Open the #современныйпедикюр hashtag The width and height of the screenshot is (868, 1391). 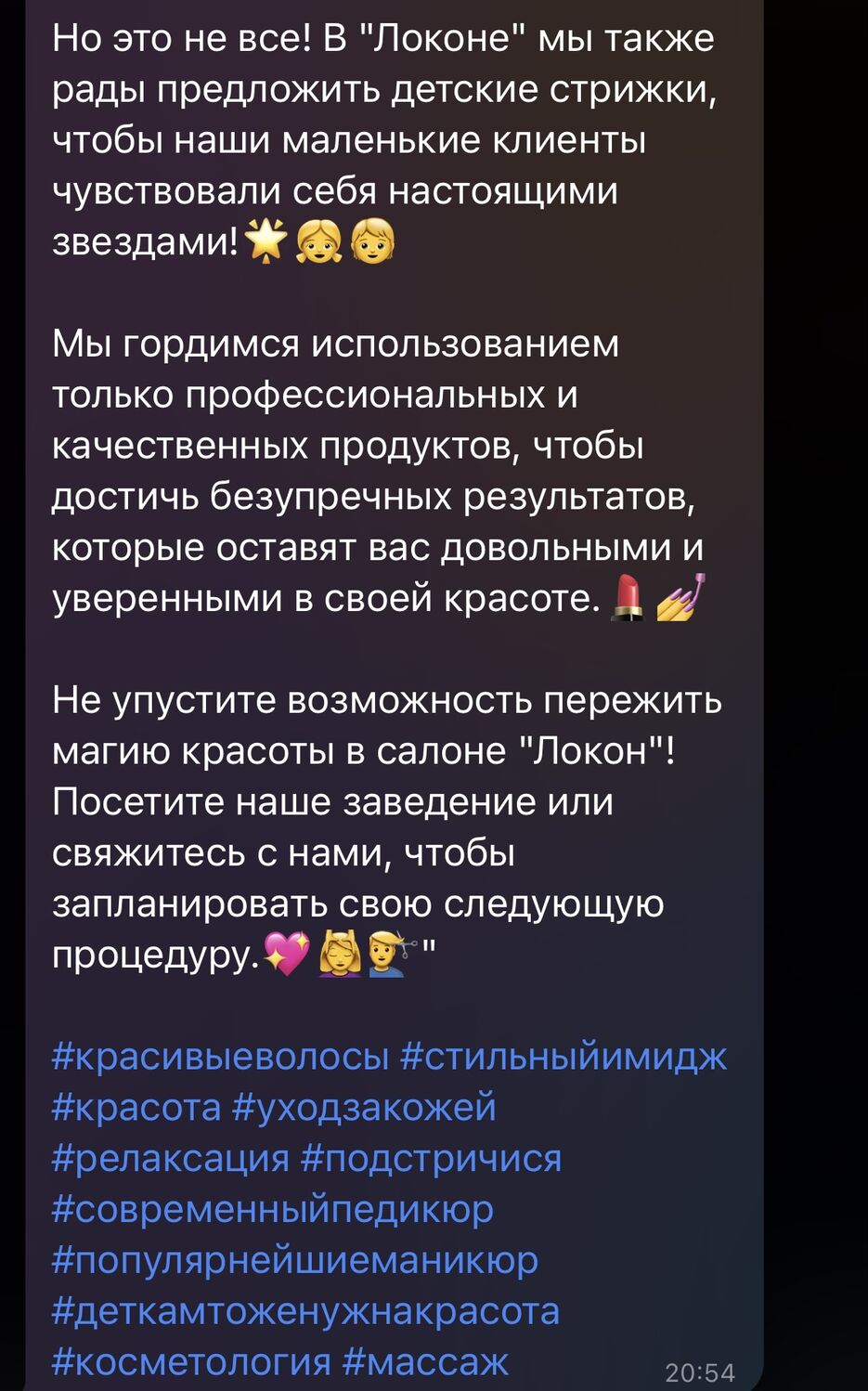(x=273, y=1209)
